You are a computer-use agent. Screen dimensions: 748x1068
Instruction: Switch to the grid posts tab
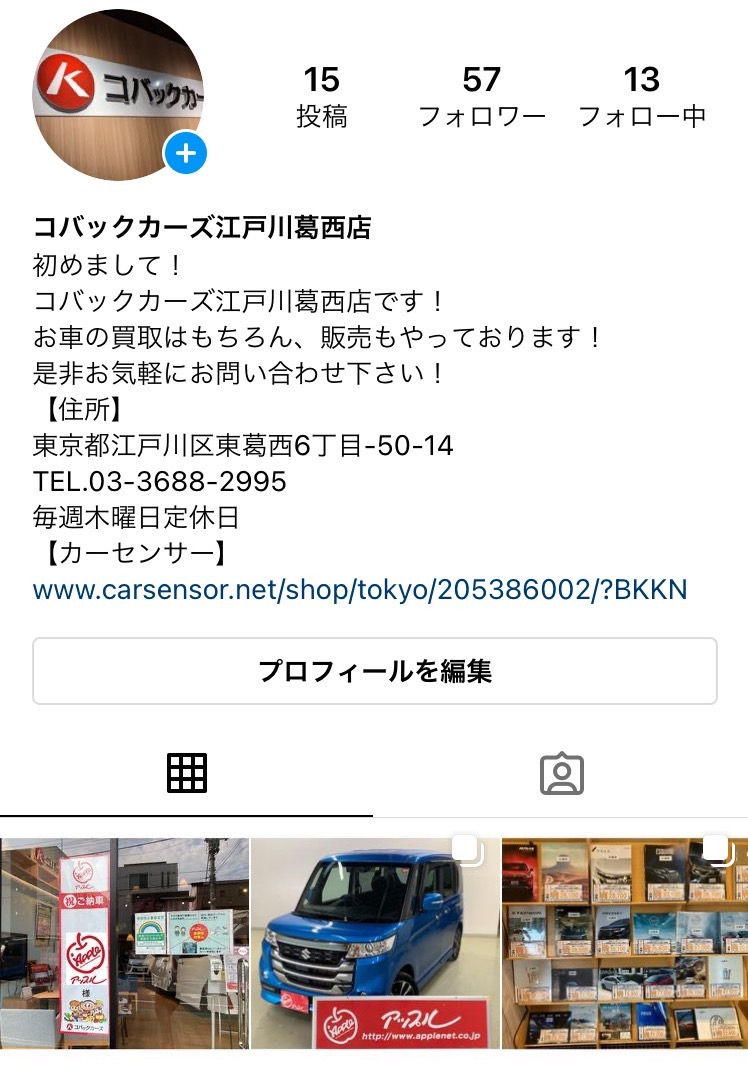187,773
